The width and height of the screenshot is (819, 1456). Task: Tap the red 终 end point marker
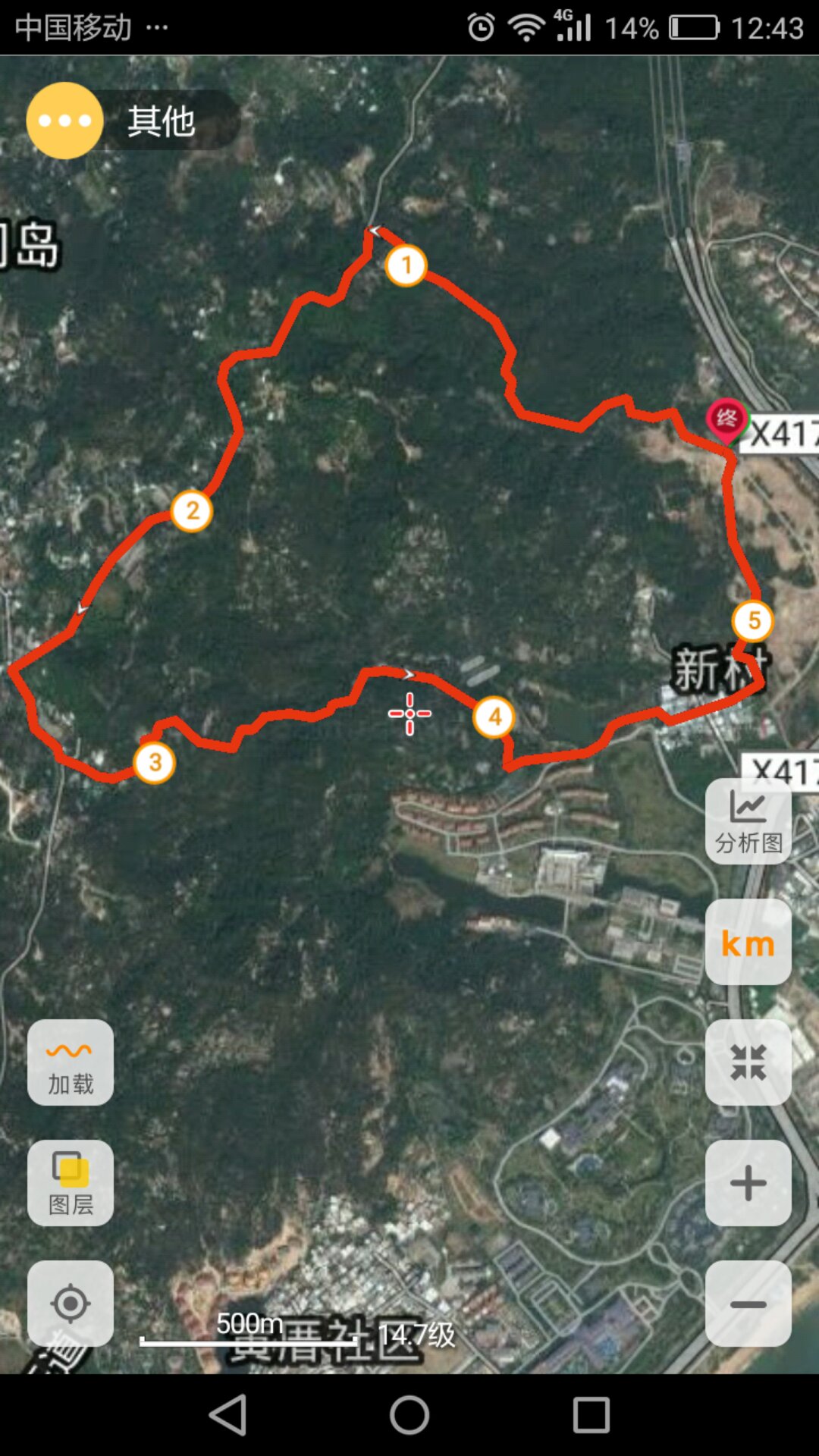click(x=726, y=419)
